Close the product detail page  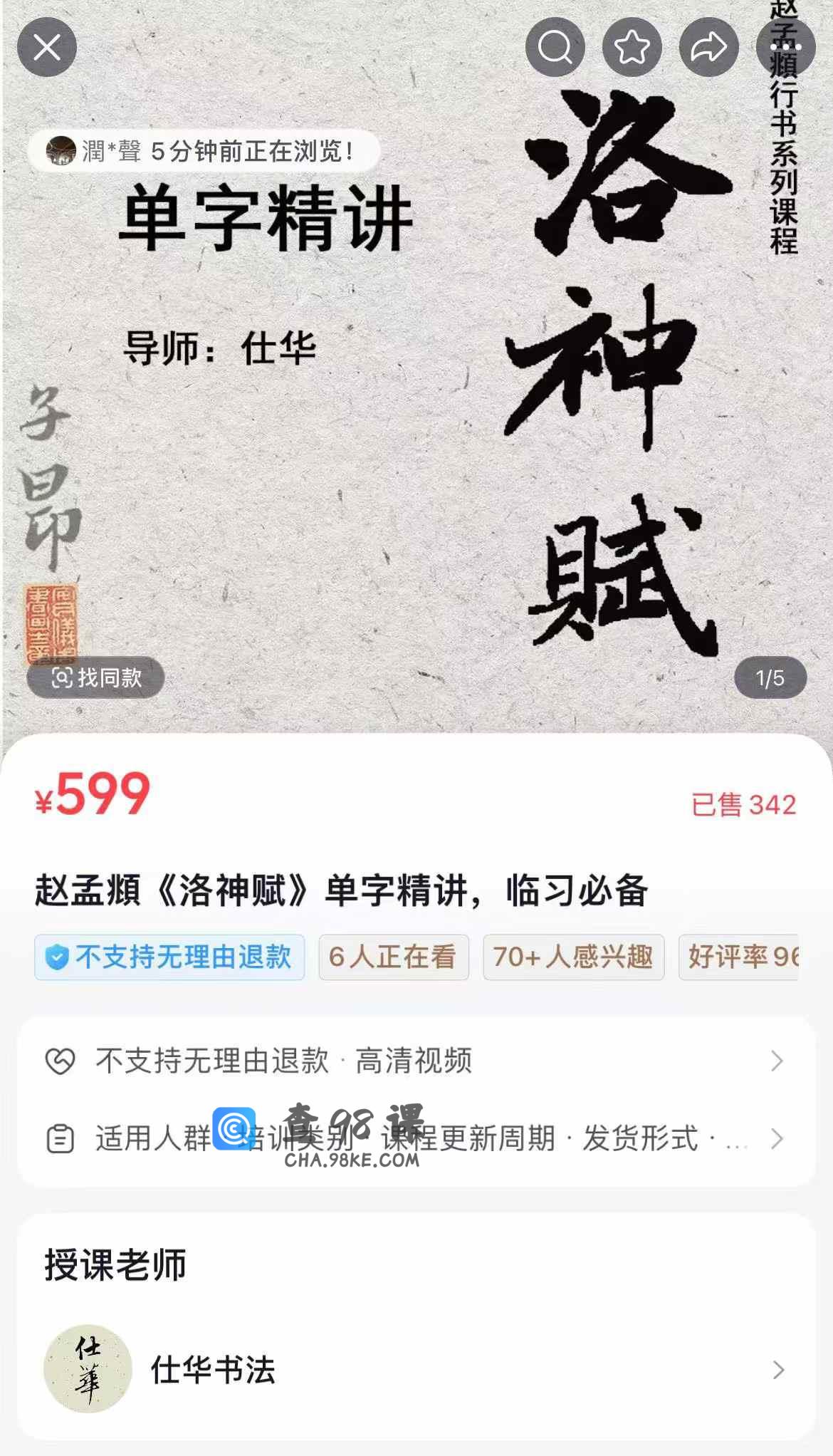[x=47, y=48]
